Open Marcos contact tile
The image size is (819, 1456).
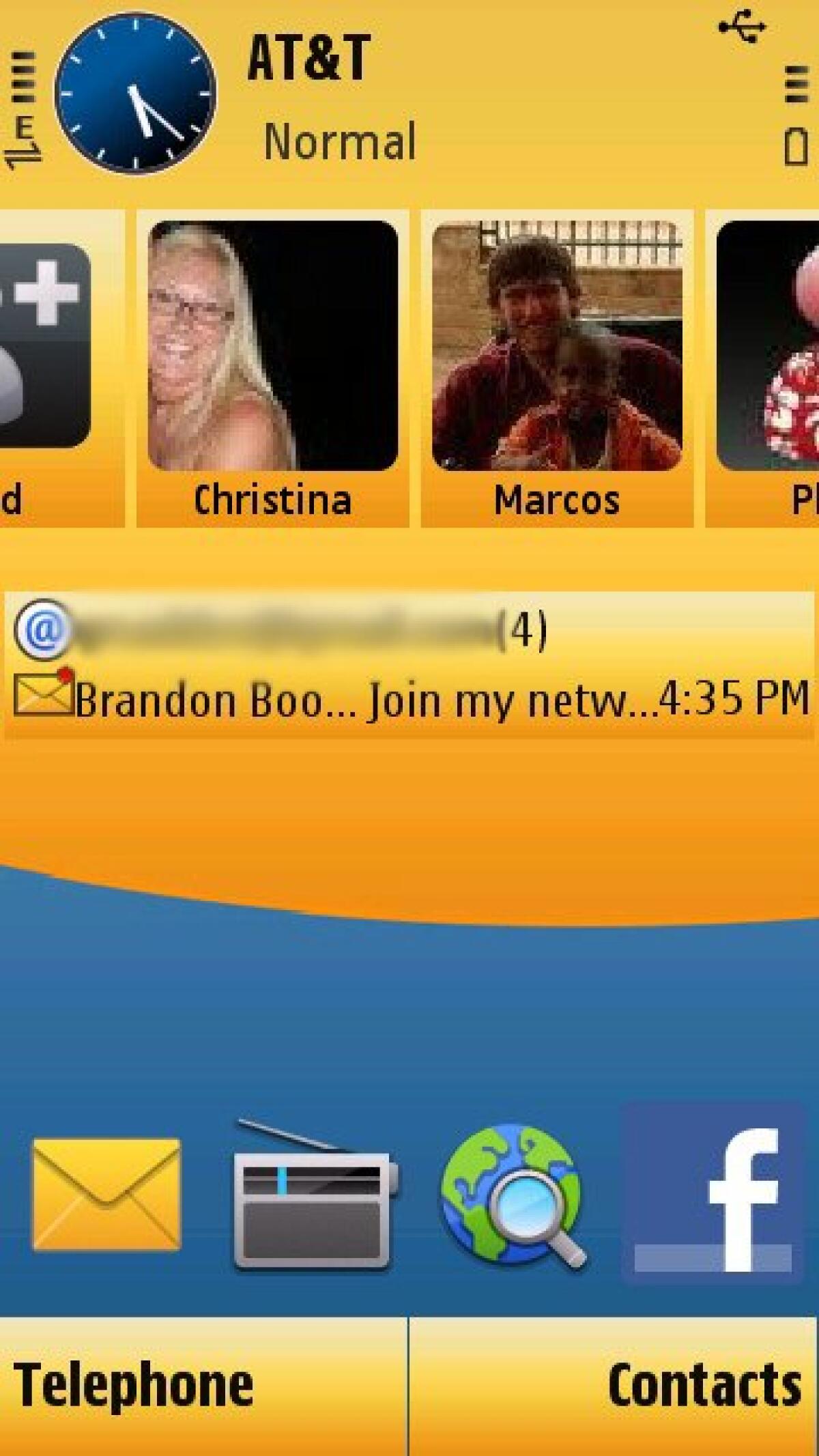click(556, 369)
